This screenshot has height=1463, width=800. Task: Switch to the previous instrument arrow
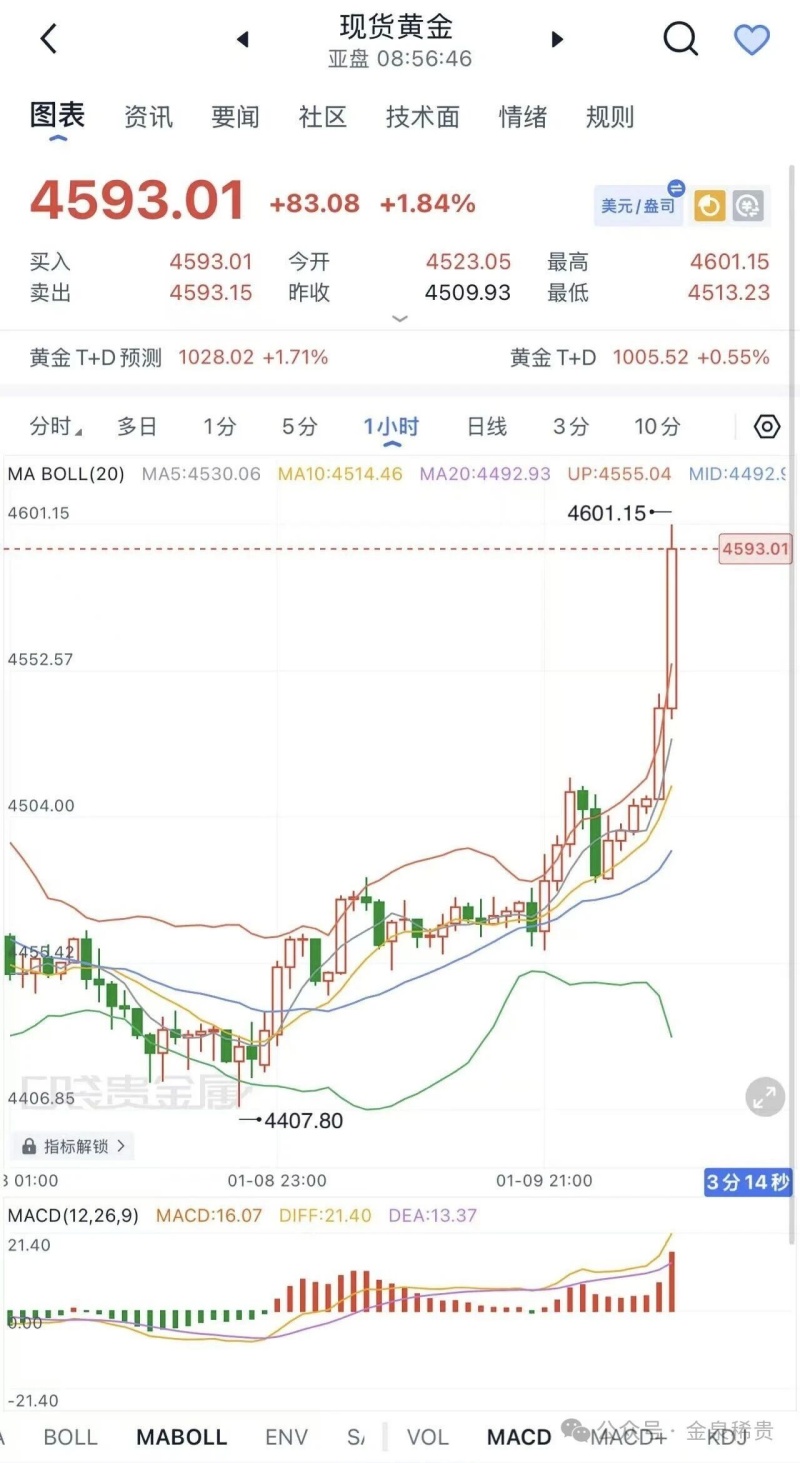click(242, 40)
